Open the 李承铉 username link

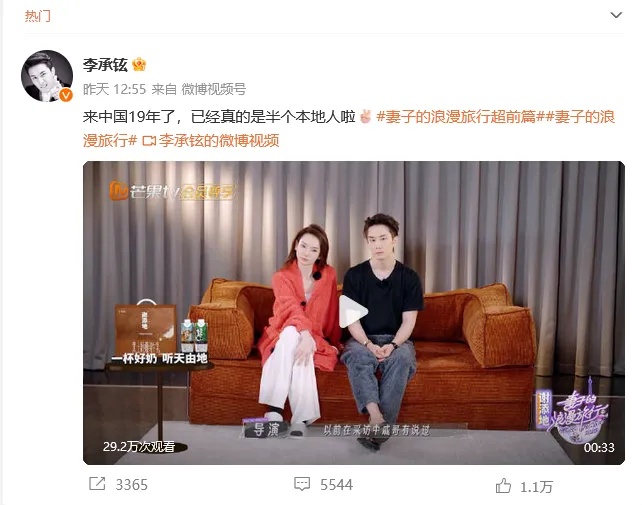pyautogui.click(x=106, y=65)
